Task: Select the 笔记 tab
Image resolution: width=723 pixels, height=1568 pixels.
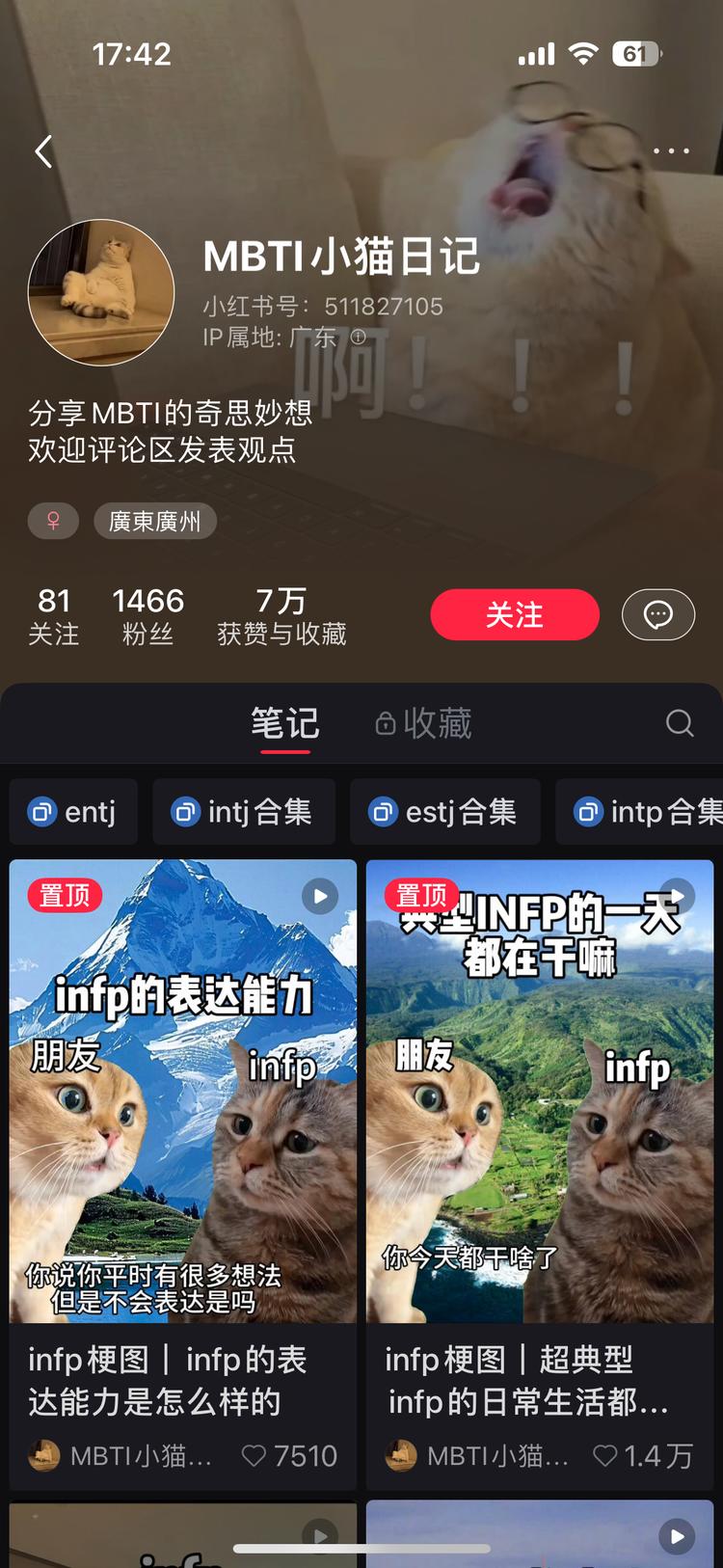Action: (x=286, y=723)
